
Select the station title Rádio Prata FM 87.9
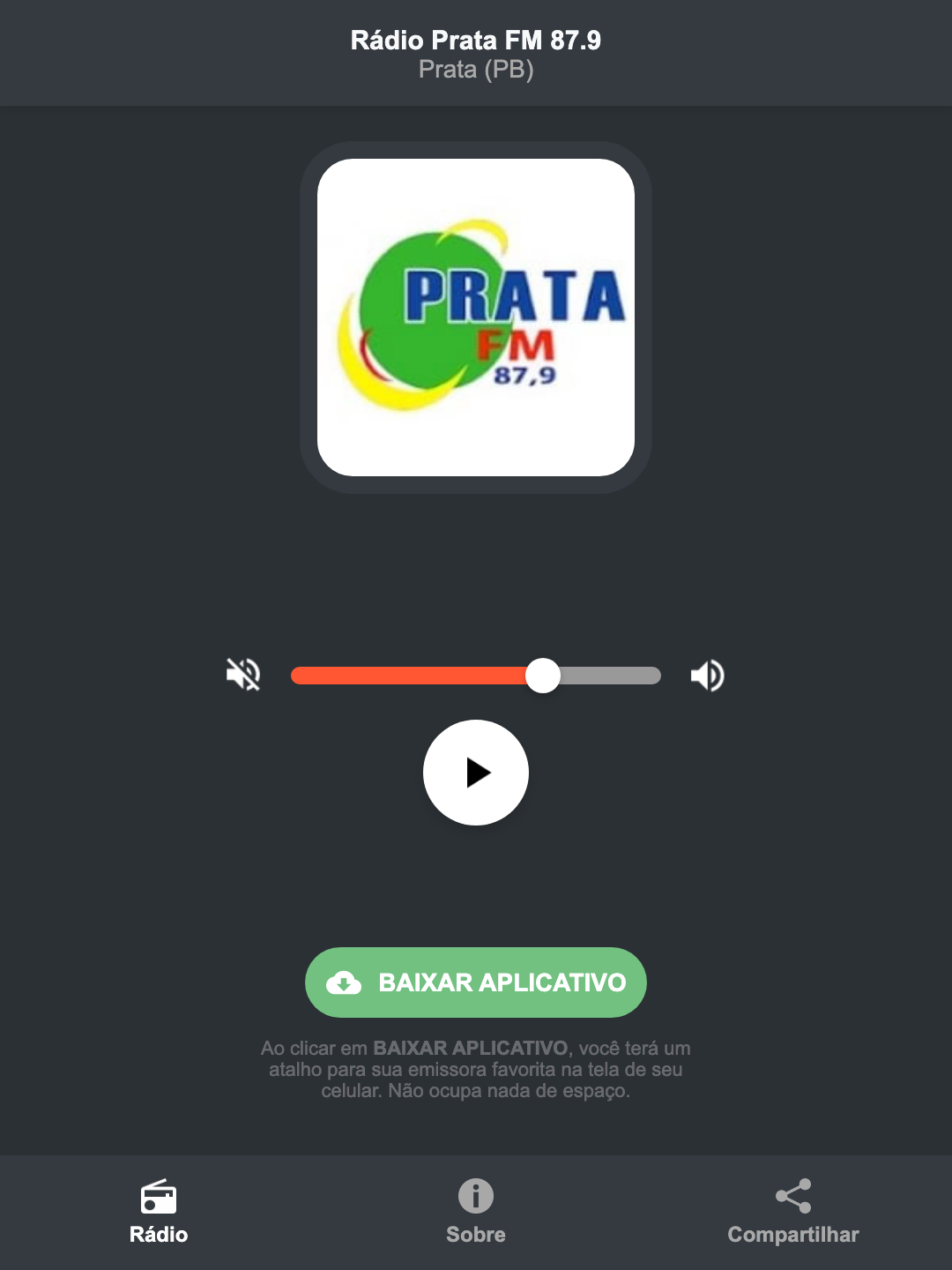pyautogui.click(x=475, y=39)
